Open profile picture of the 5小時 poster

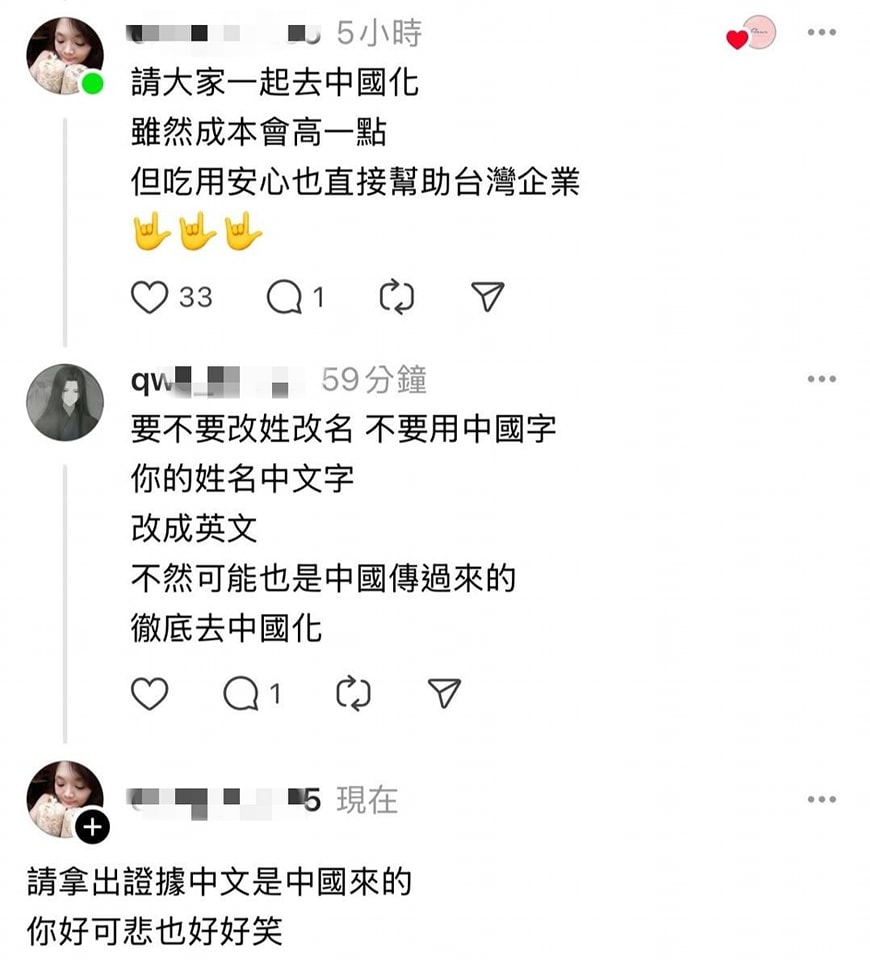(64, 56)
